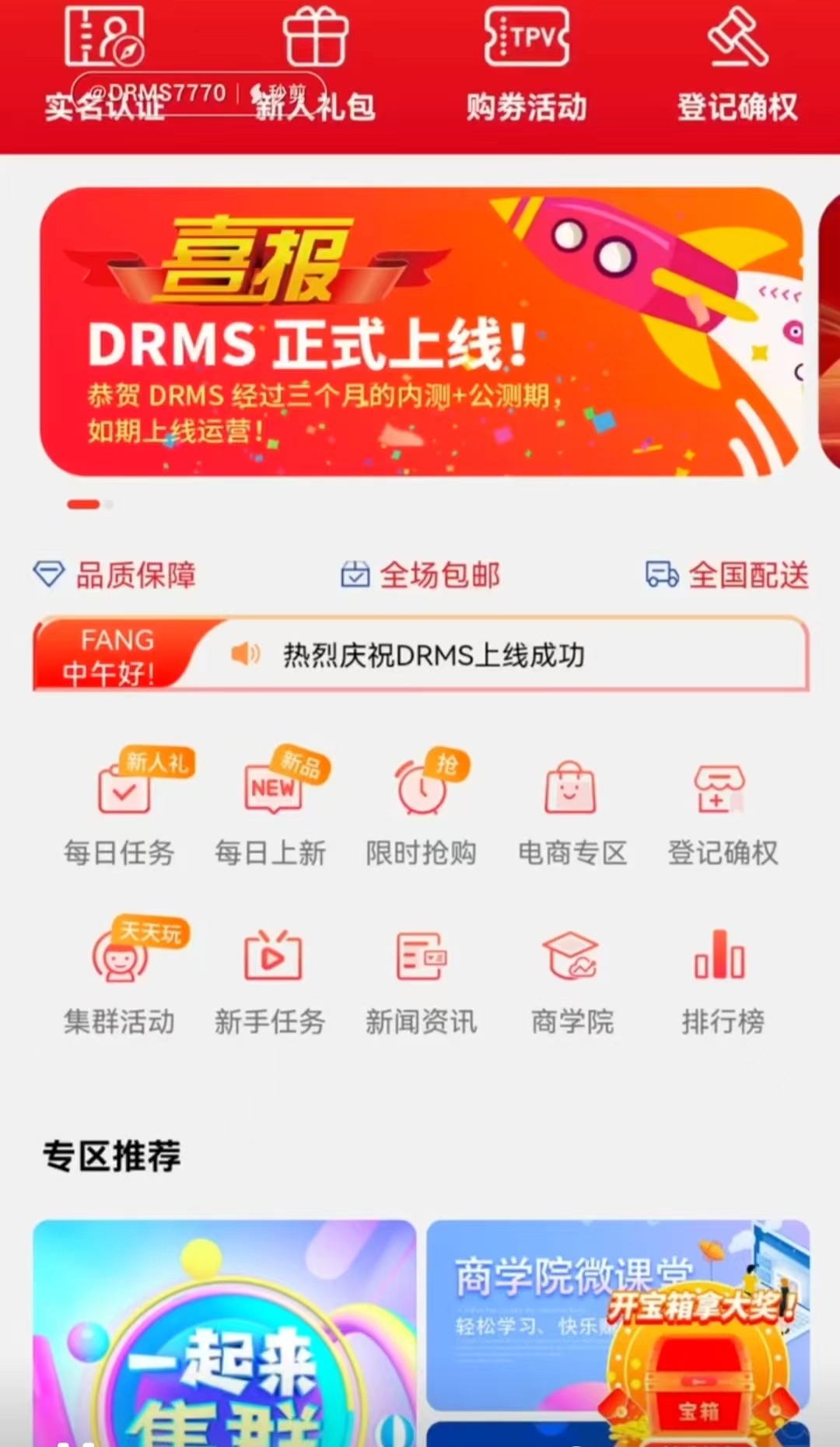Open the DRMS 正式上线 banner
The image size is (840, 1447).
(420, 331)
